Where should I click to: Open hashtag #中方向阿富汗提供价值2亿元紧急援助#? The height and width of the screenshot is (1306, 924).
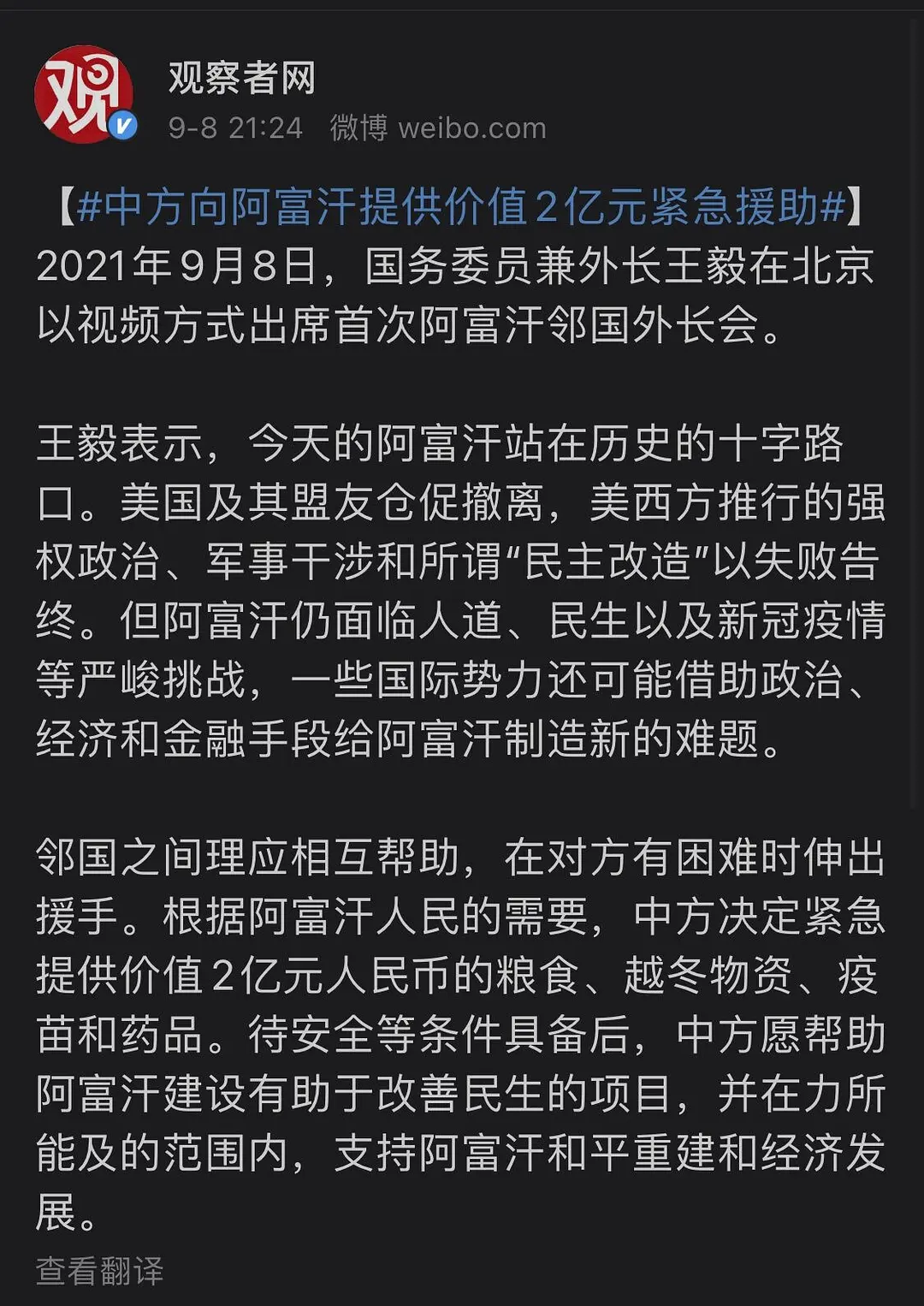coord(461,207)
